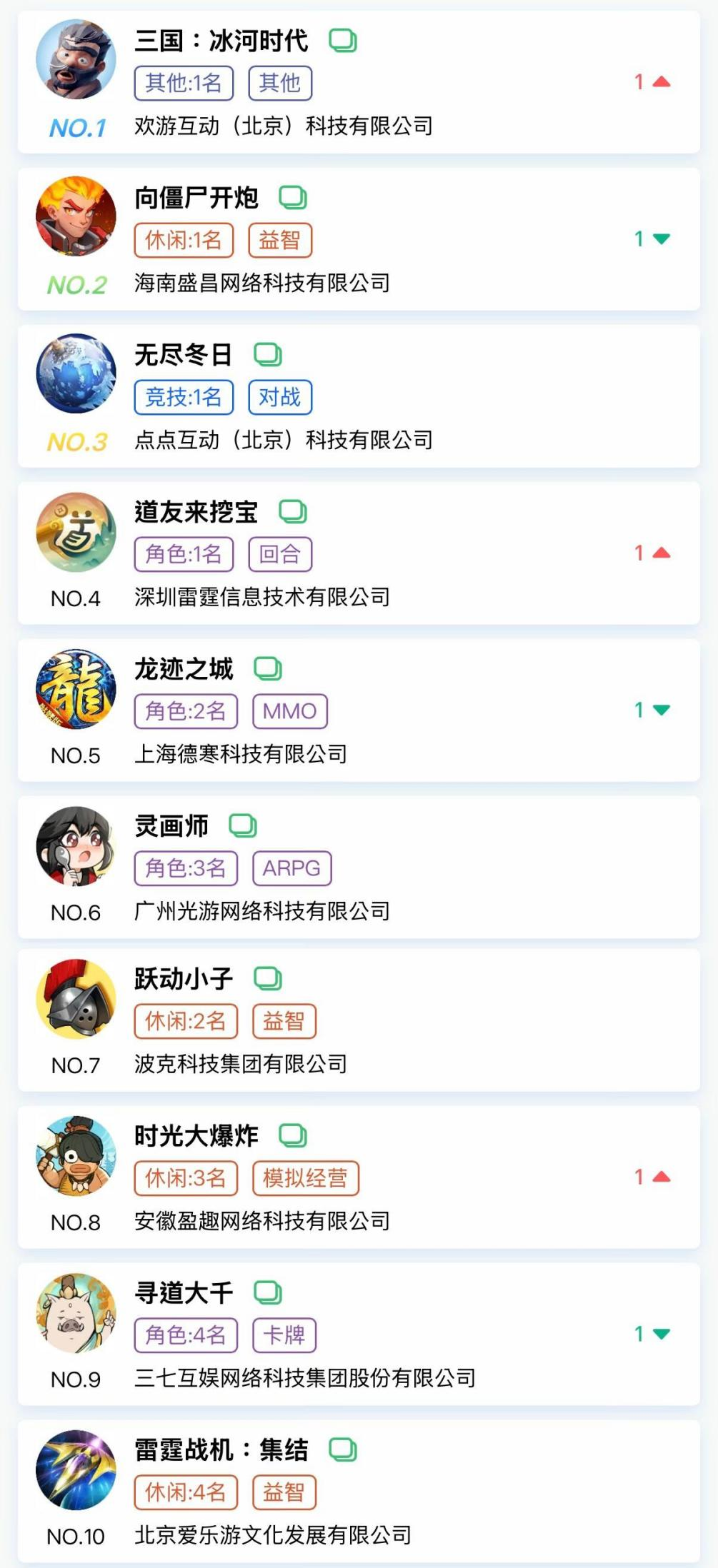Select the 休闲:1名 tag under 向僵尸开炮
Viewport: 718px width, 1568px height.
pos(184,241)
